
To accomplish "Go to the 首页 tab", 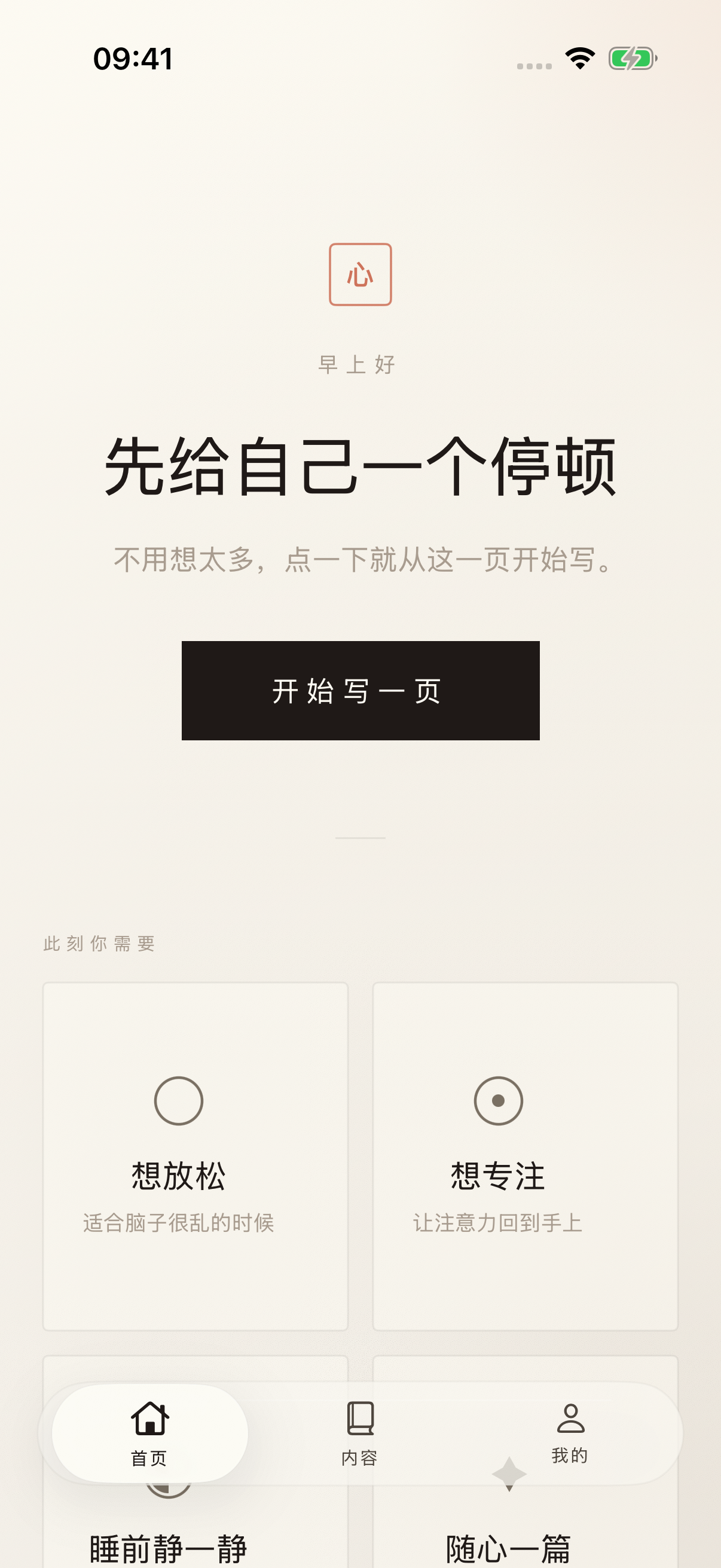I will (x=149, y=1433).
